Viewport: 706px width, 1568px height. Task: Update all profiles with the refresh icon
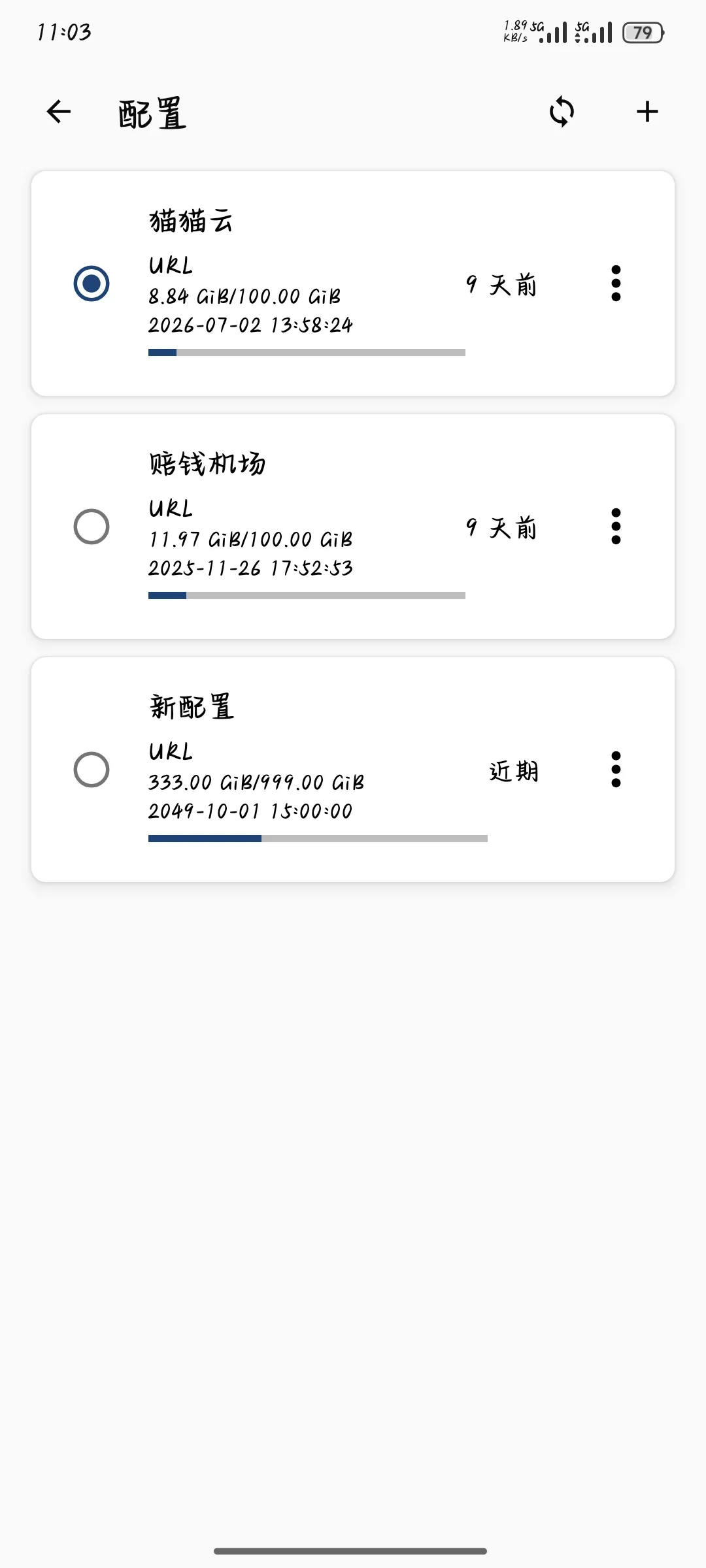pos(562,112)
